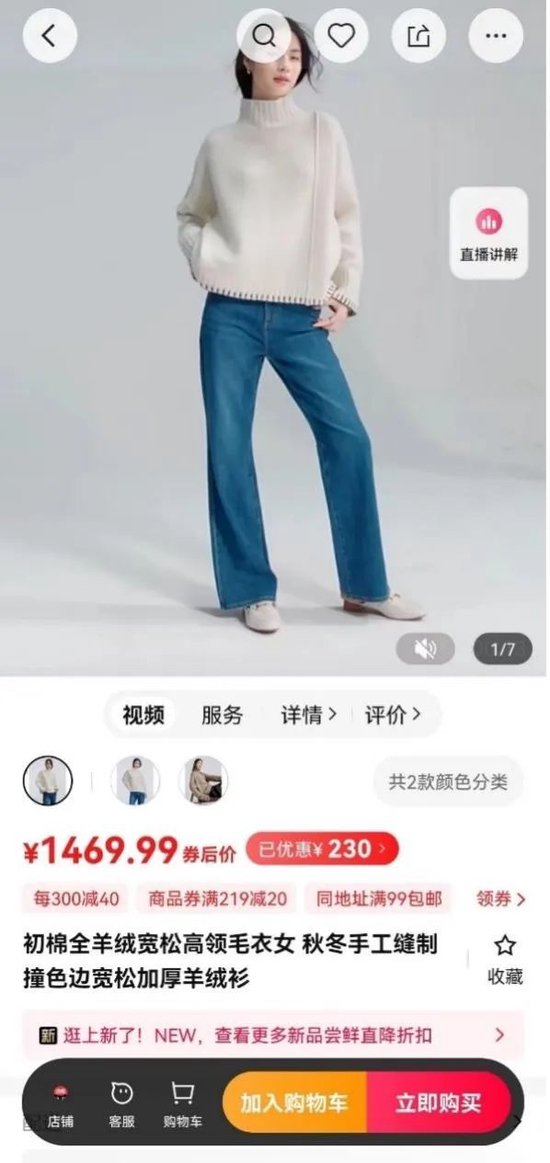Open the 逛上新了 new arrivals banner

point(273,1035)
